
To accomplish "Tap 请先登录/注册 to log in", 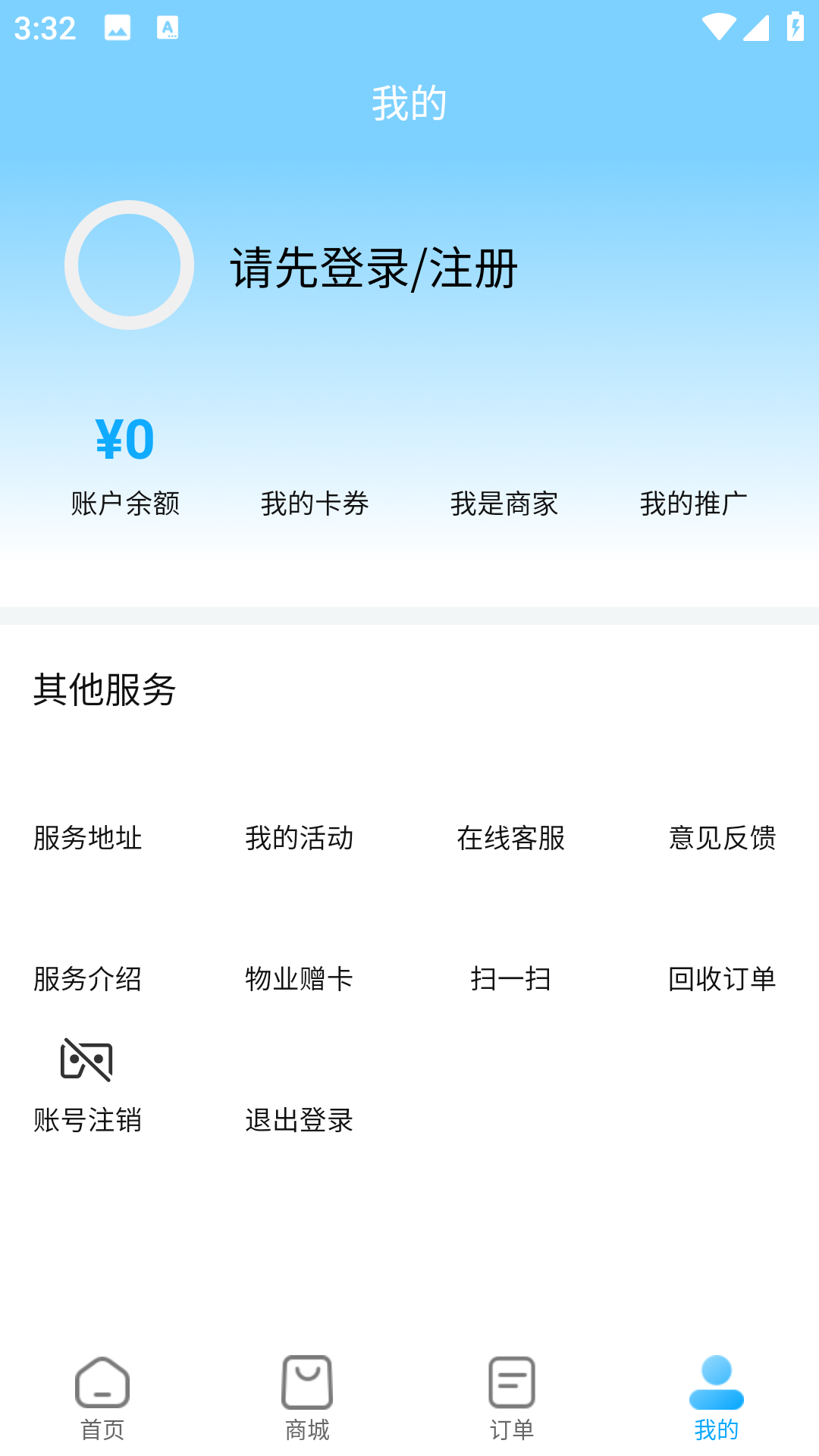I will tap(374, 268).
